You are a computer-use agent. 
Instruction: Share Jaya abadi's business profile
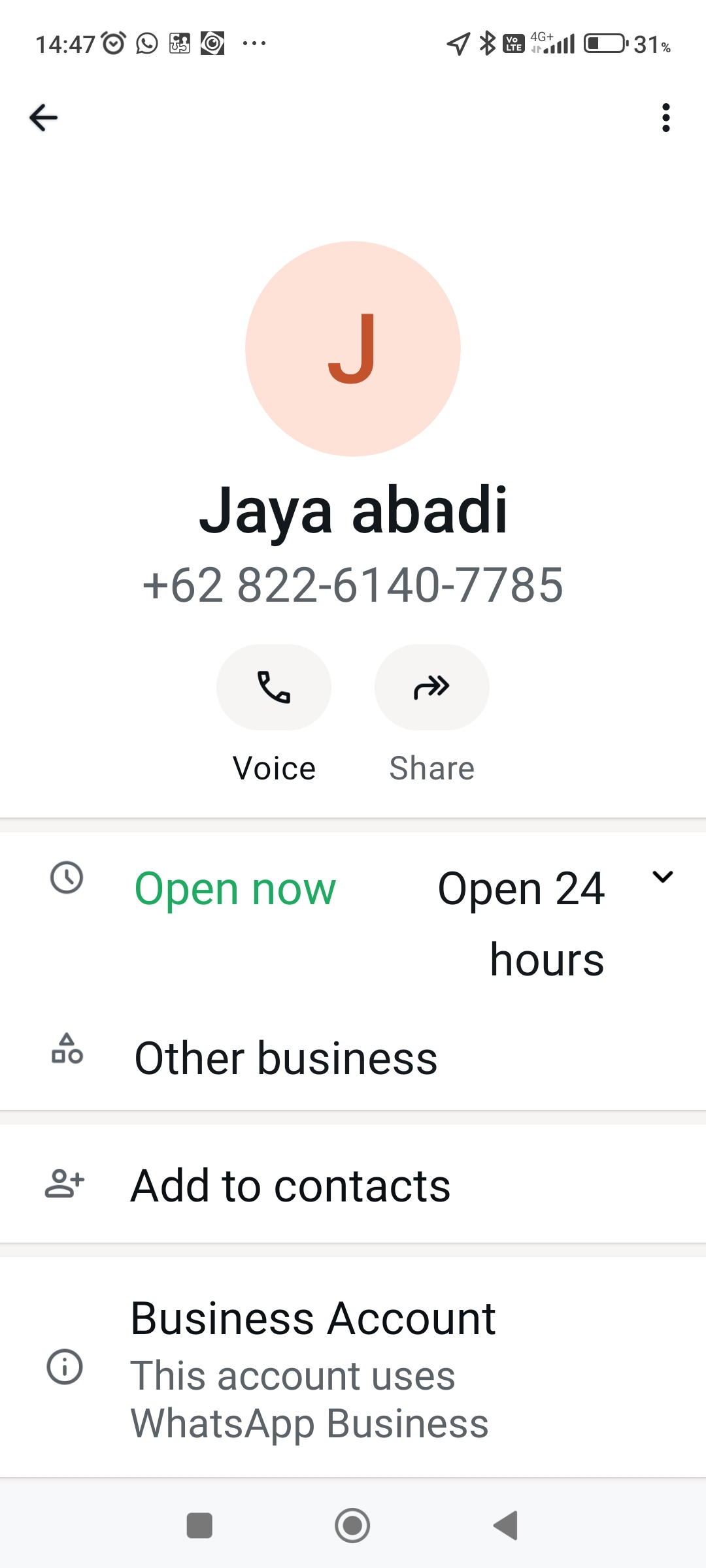(x=431, y=687)
